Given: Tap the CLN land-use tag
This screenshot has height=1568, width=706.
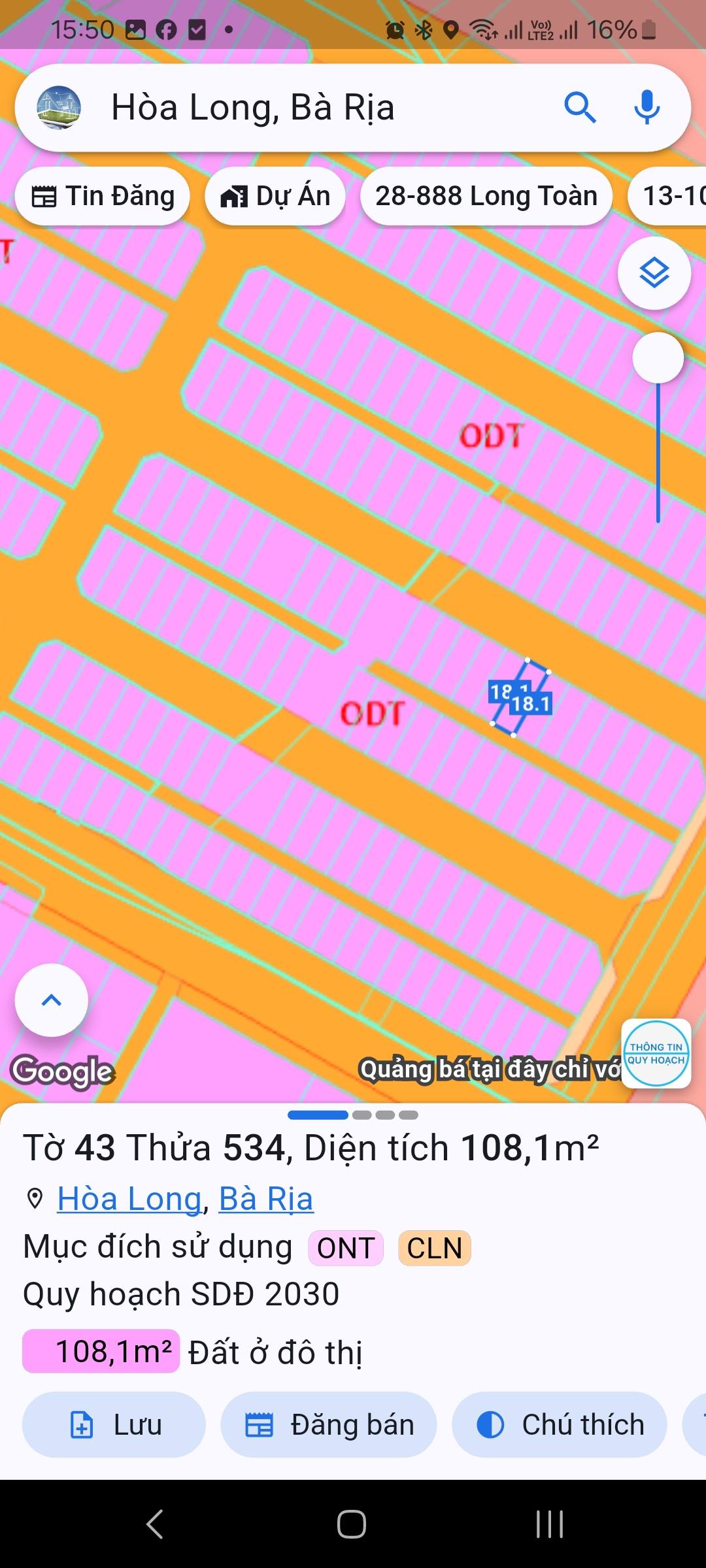Looking at the screenshot, I should [435, 1248].
